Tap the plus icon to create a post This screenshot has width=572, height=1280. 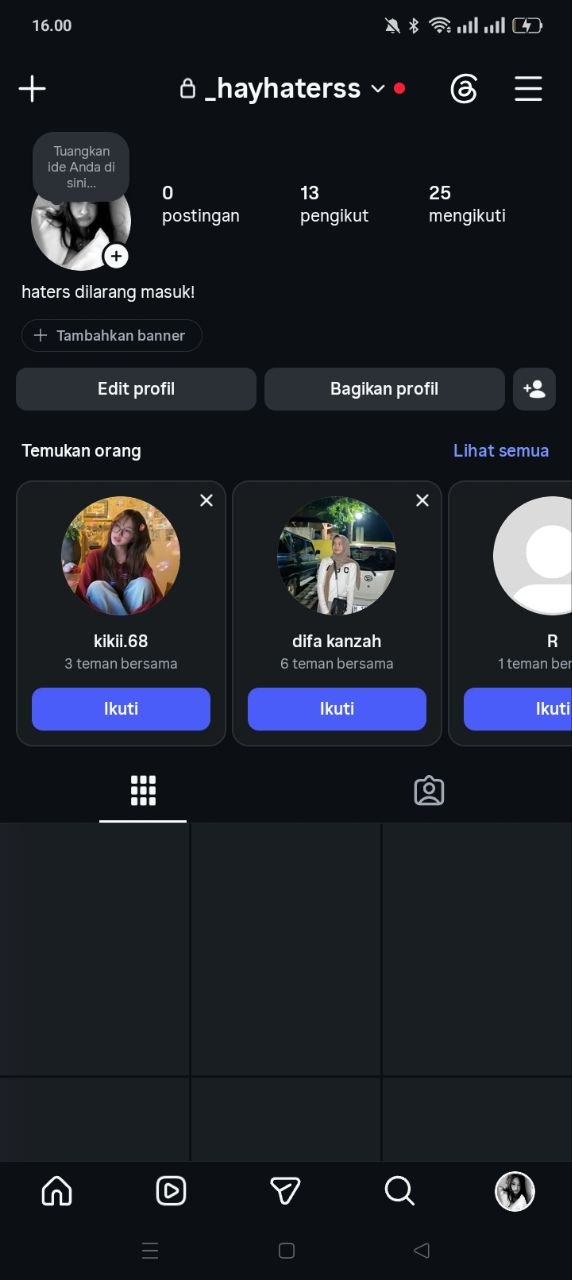(32, 89)
